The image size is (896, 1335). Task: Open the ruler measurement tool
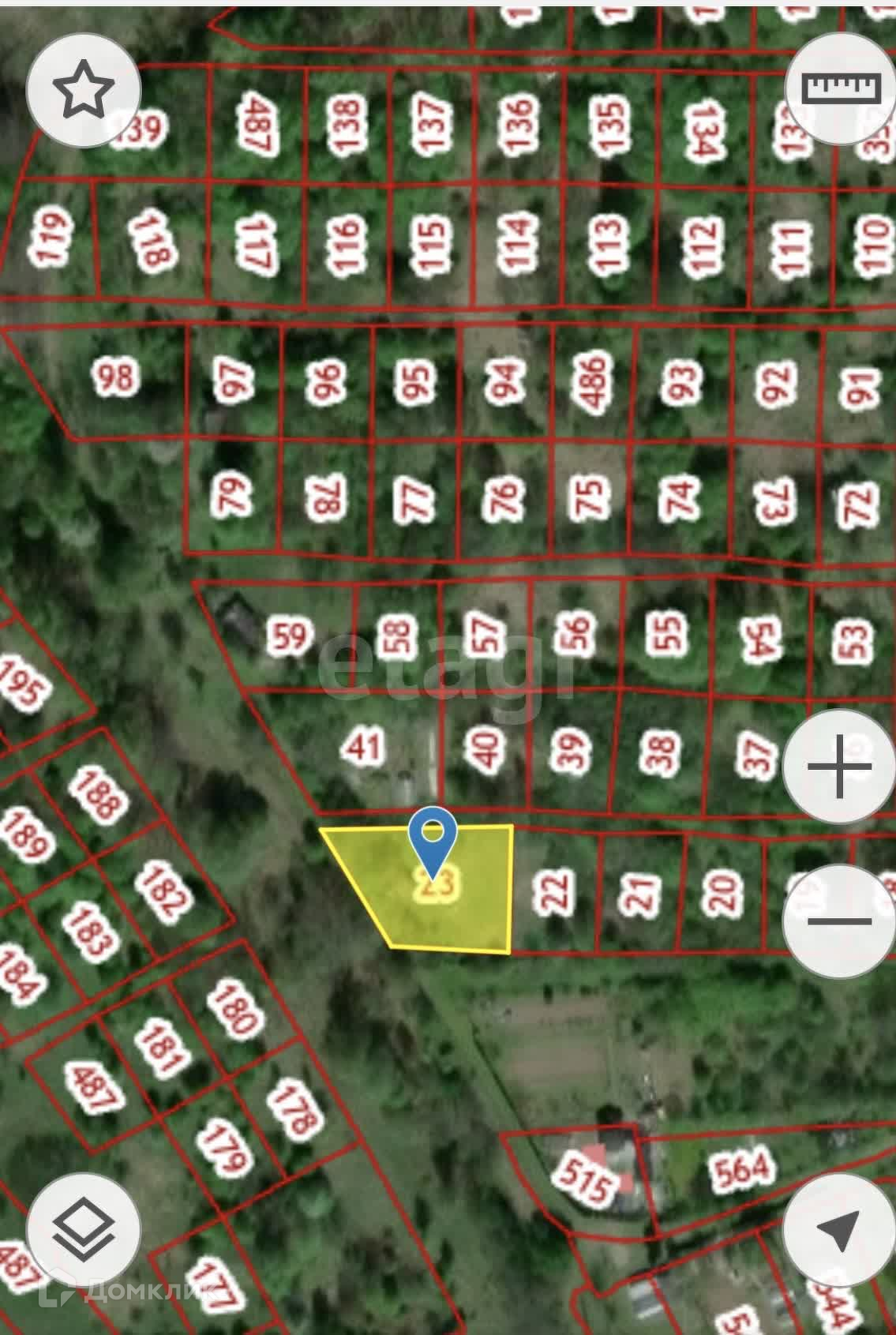[840, 88]
